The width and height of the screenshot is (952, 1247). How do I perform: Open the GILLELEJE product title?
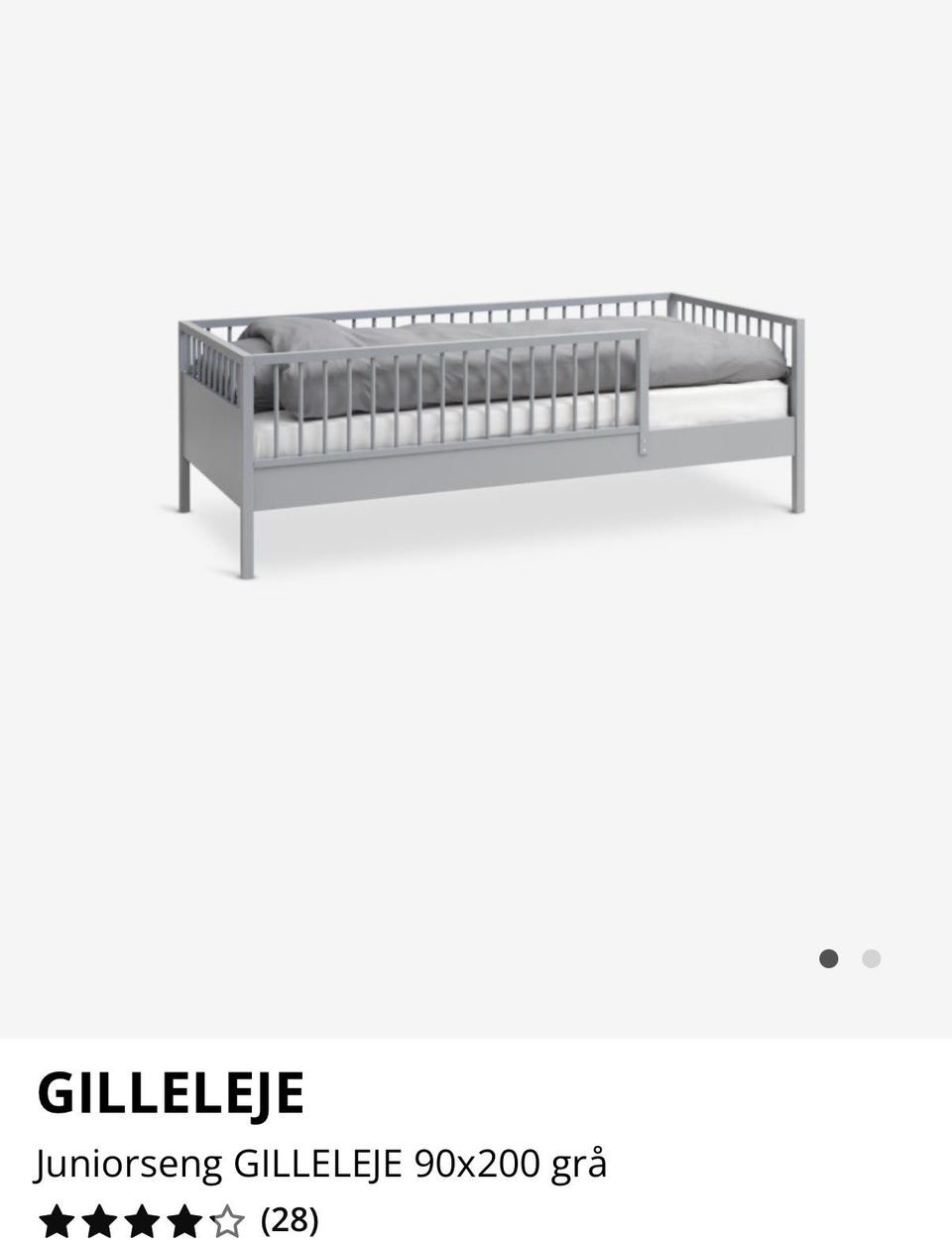(x=171, y=1094)
